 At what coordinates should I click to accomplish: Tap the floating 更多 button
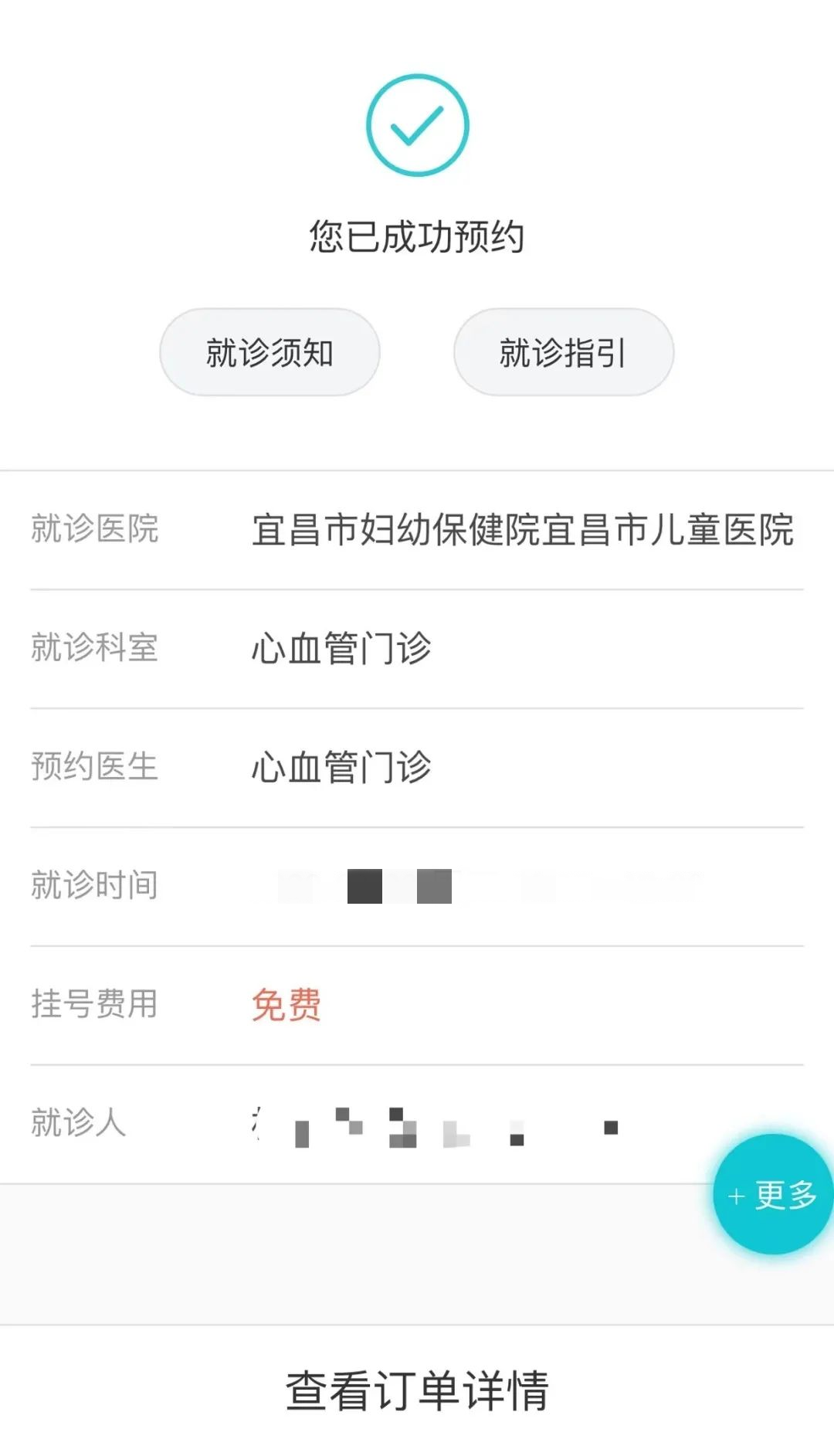(772, 1194)
